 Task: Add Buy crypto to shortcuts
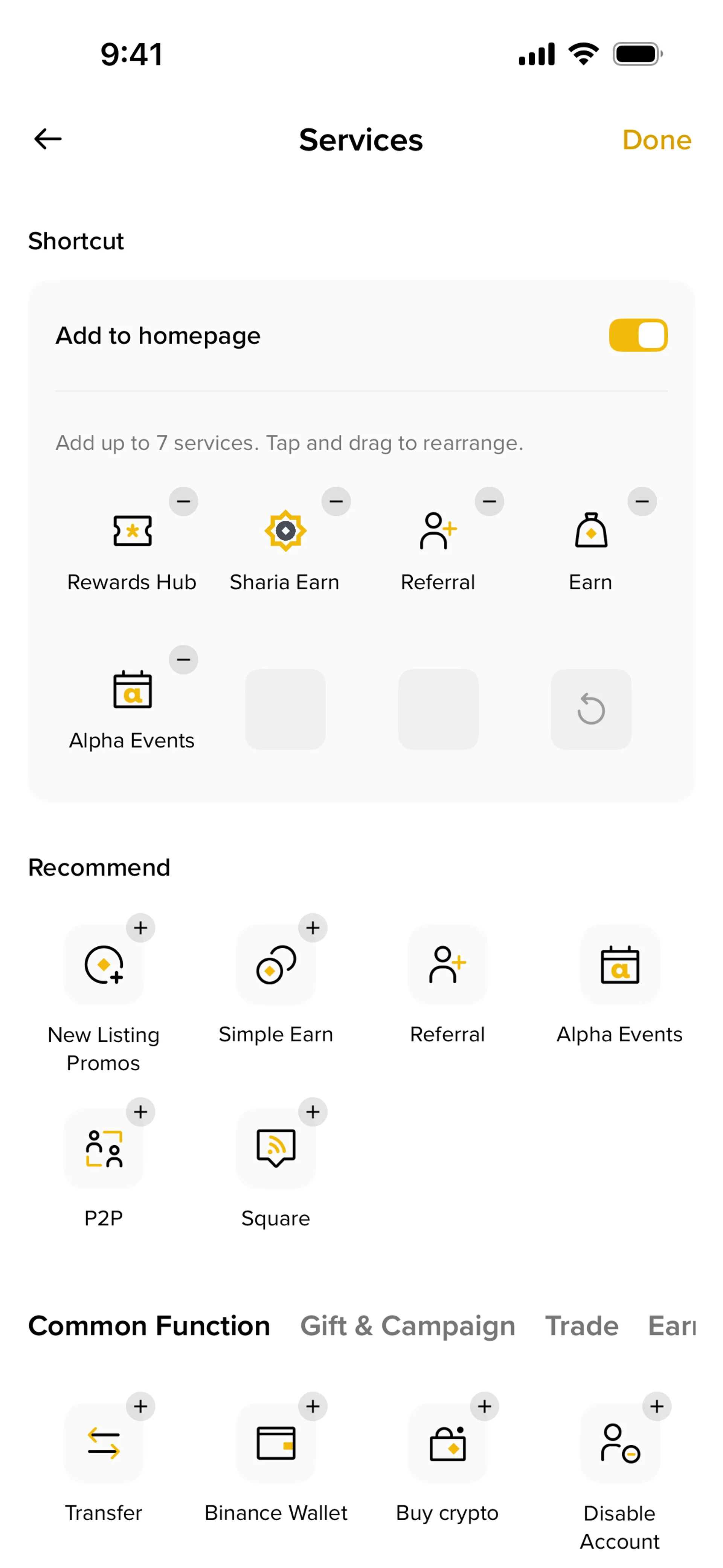[x=484, y=1407]
